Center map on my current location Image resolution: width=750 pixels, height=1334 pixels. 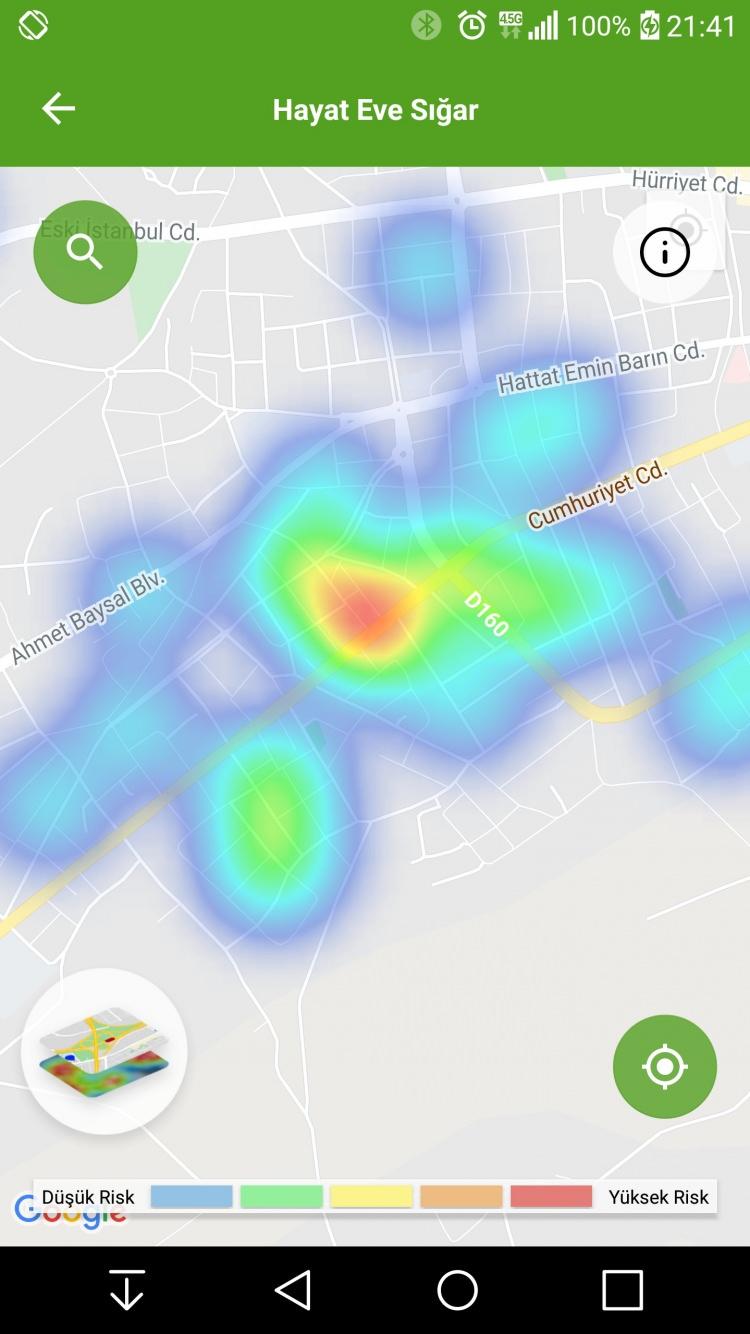click(x=665, y=1067)
